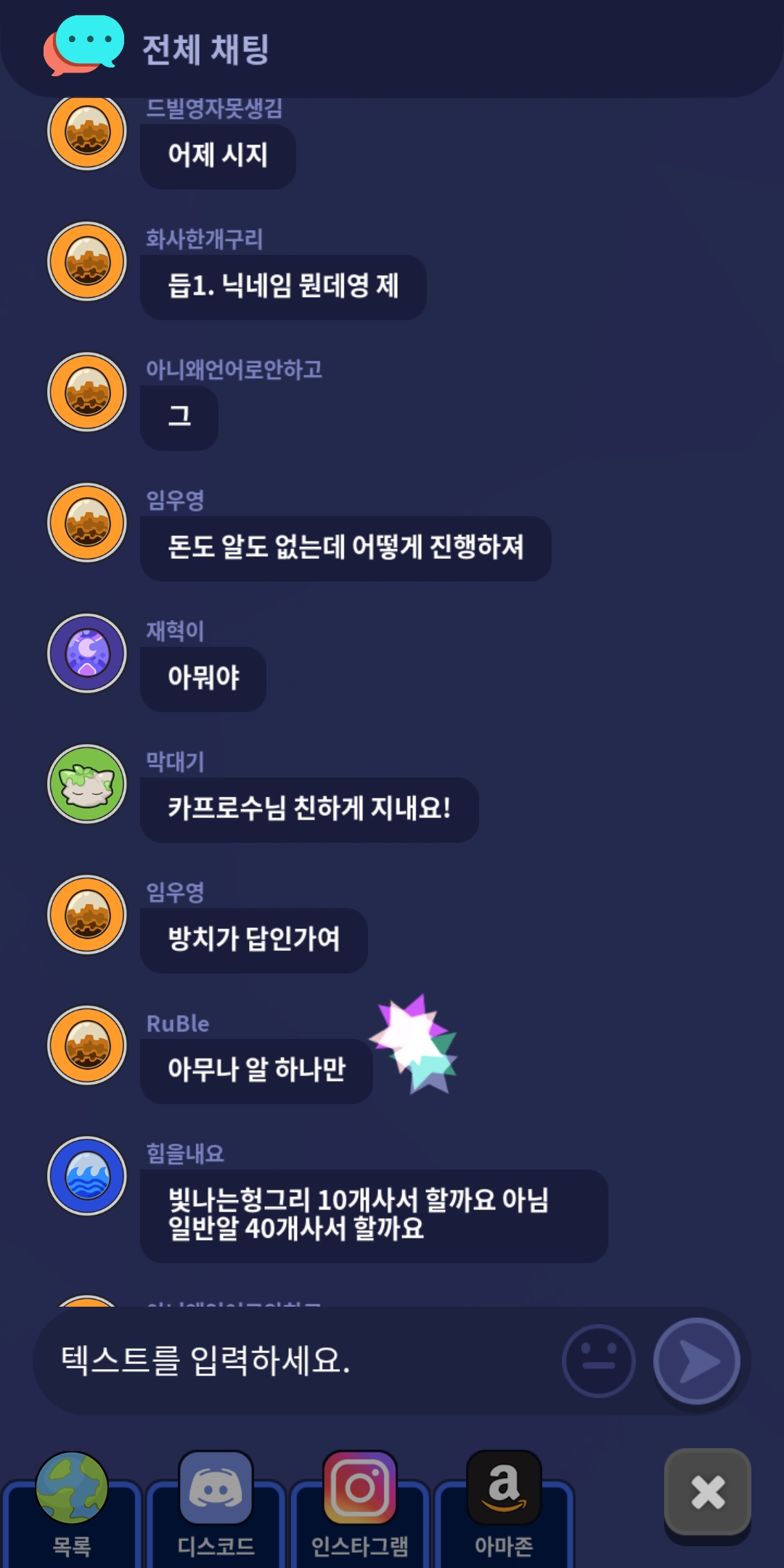Viewport: 784px width, 1568px height.
Task: View 힘을내요's profile avatar
Action: click(x=87, y=1176)
